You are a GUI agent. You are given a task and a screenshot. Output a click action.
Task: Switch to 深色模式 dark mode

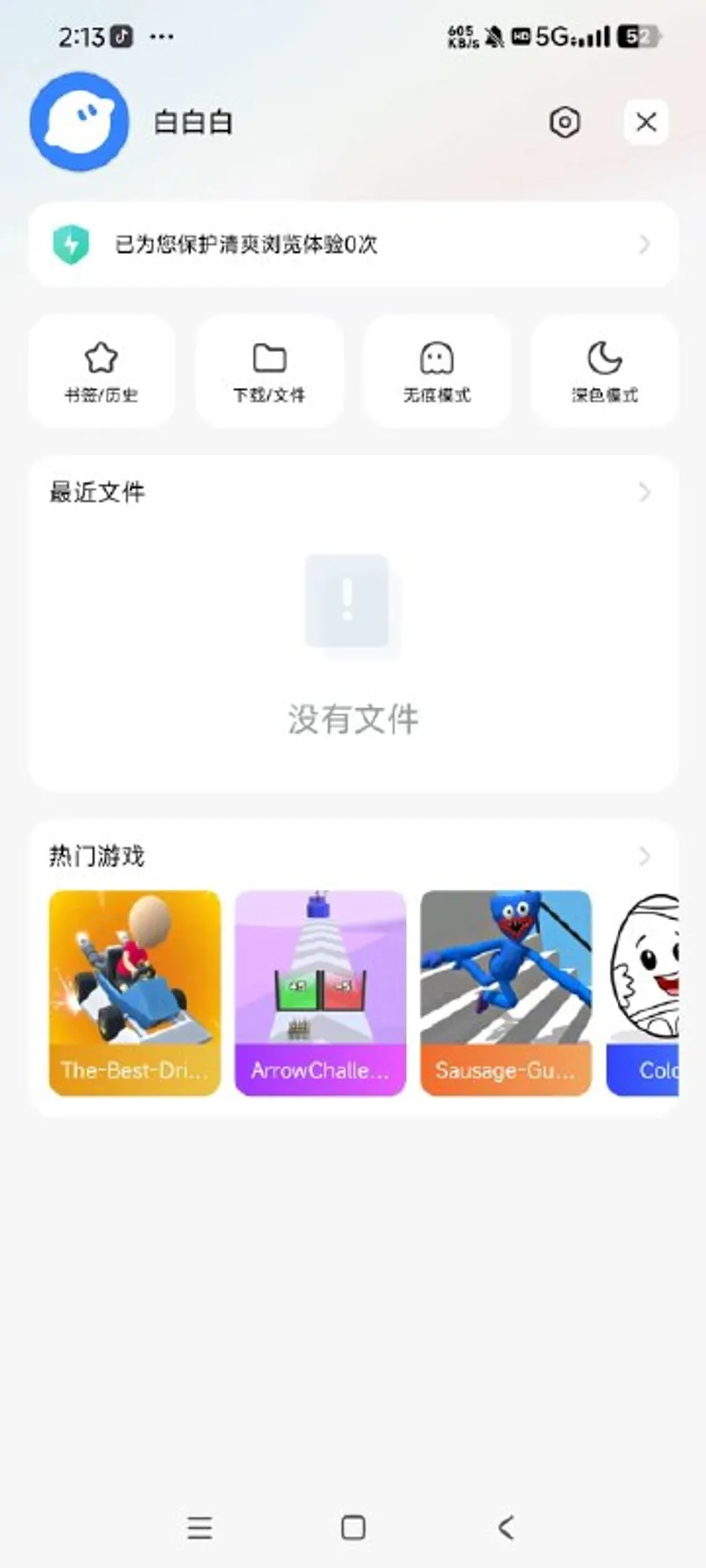point(604,370)
